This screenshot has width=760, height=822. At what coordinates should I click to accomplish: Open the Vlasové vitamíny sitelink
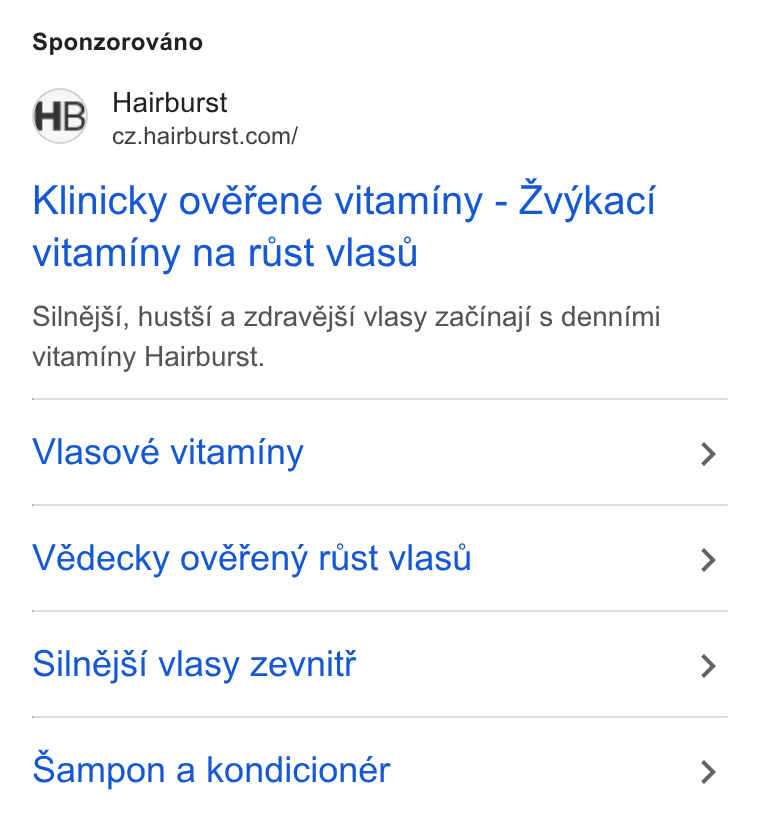coord(379,452)
